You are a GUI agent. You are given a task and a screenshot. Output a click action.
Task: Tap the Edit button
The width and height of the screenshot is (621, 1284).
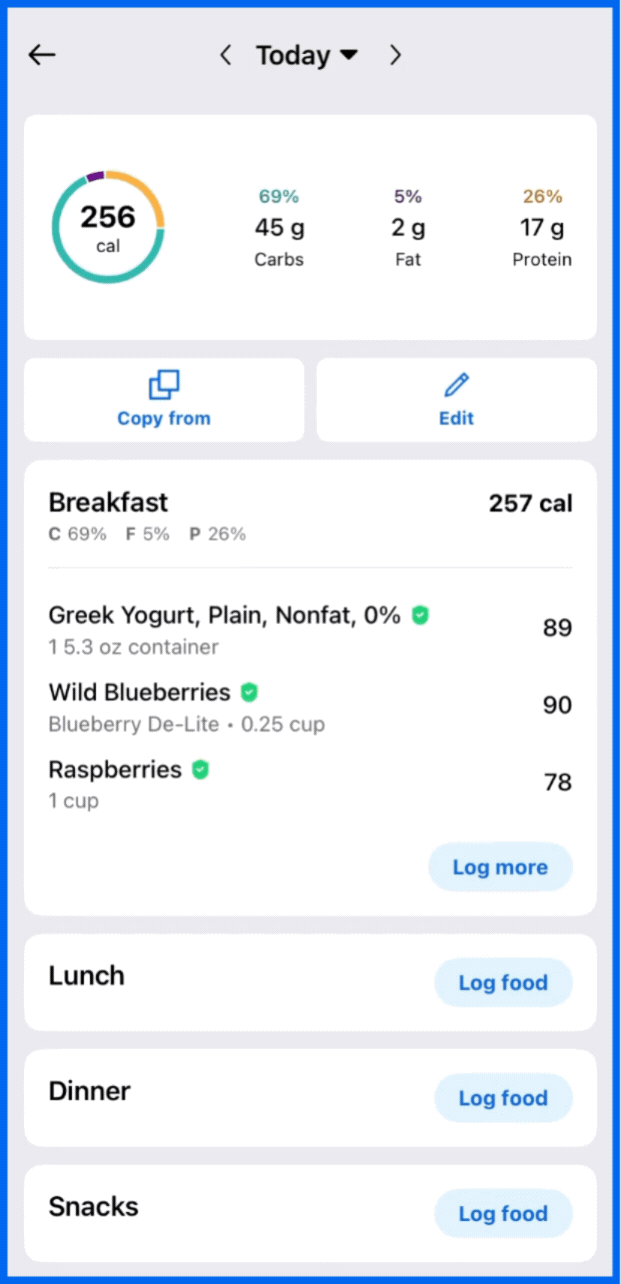[457, 400]
